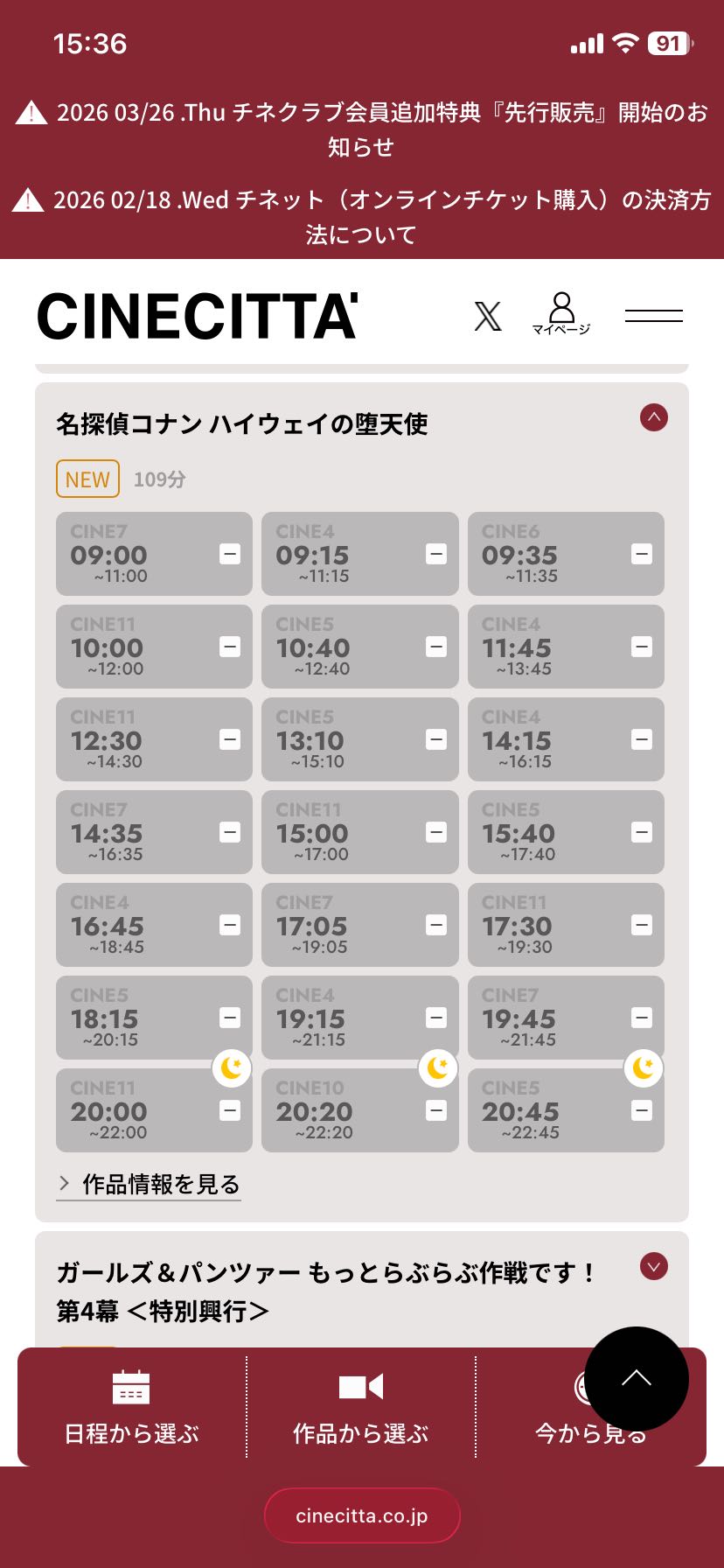Screen dimensions: 724x1568
Task: Open マイページ account page
Action: 561,315
